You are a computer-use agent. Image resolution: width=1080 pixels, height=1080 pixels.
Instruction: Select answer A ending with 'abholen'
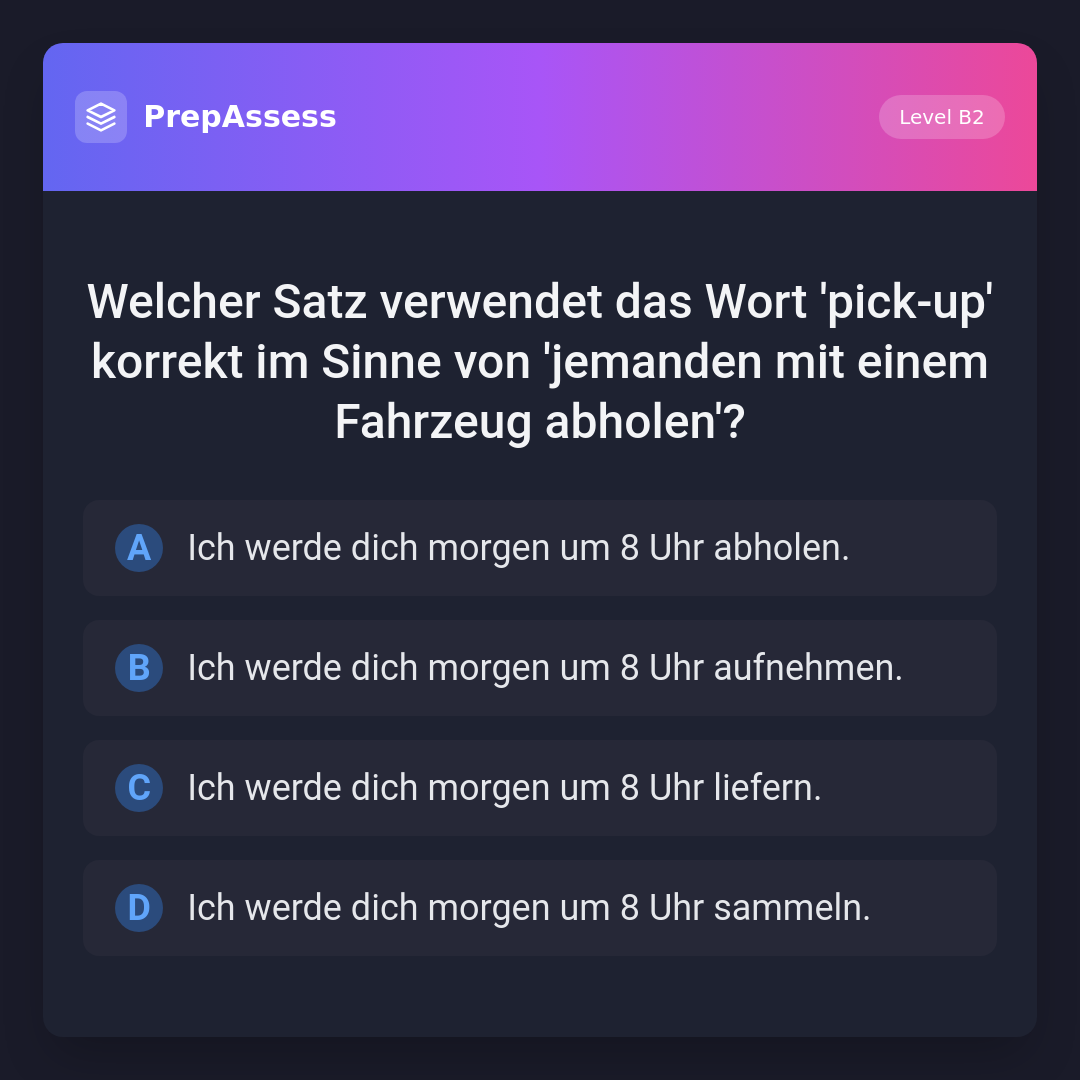[539, 548]
